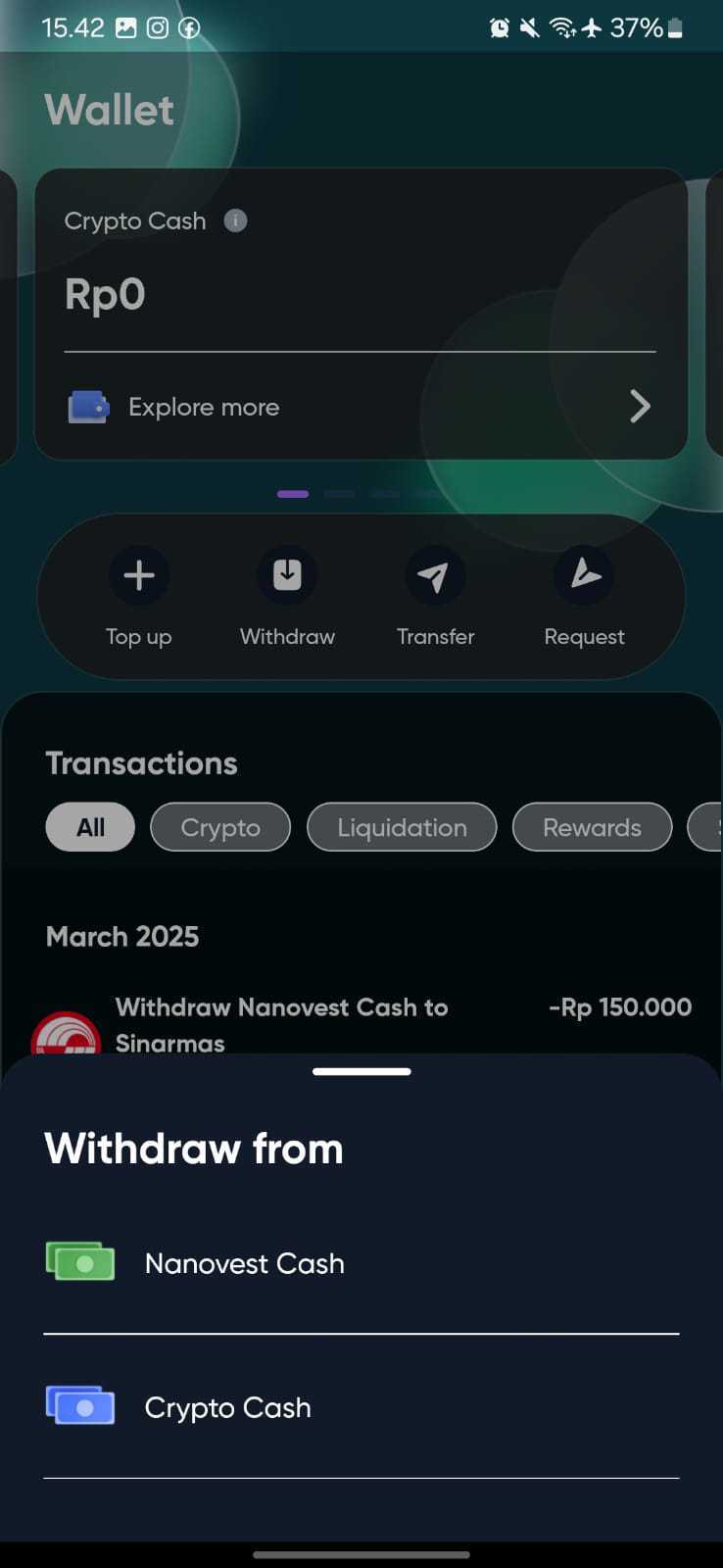The height and width of the screenshot is (1568, 723).
Task: Tap the bottom sheet drag handle
Action: pos(361,1071)
